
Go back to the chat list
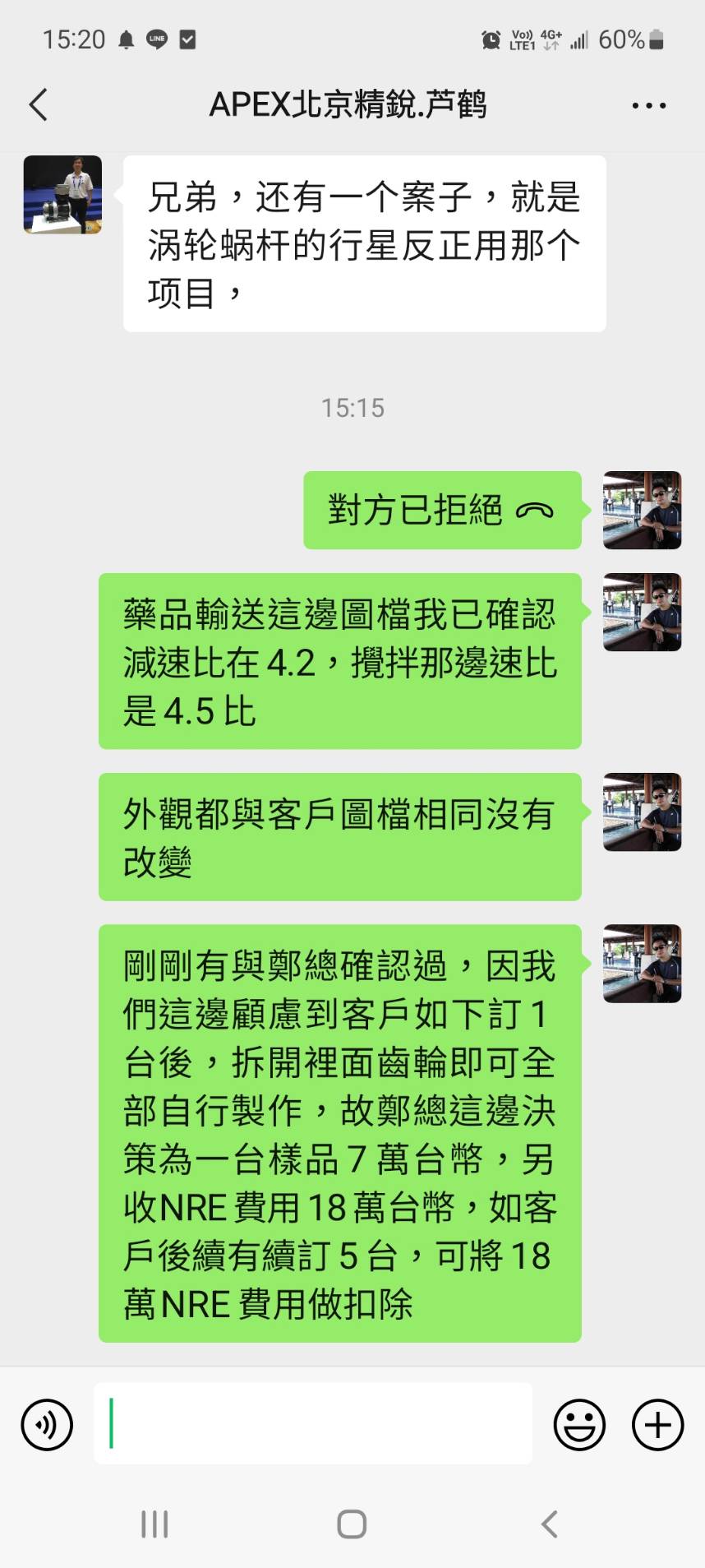click(39, 105)
